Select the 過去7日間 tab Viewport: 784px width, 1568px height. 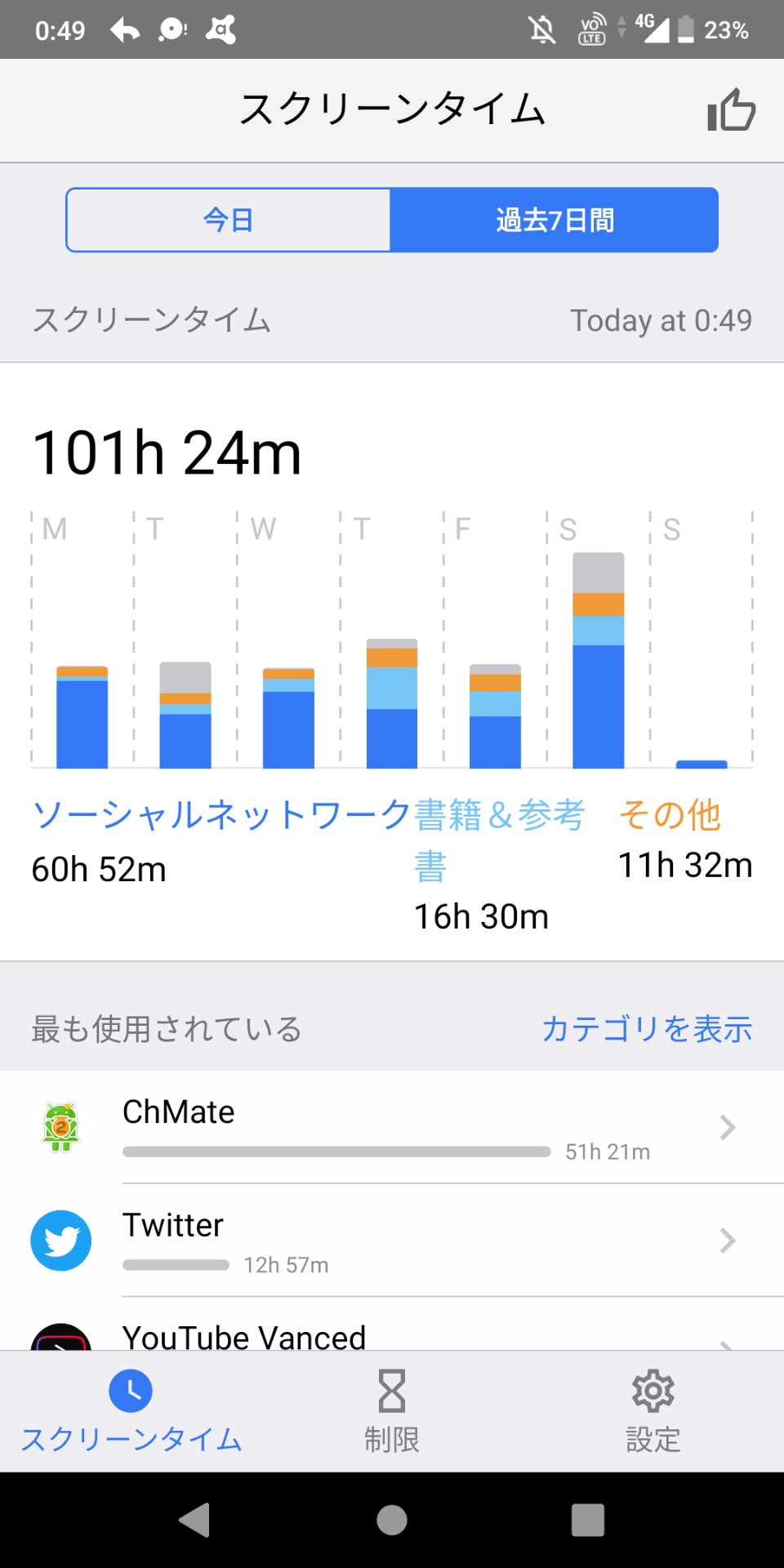555,220
